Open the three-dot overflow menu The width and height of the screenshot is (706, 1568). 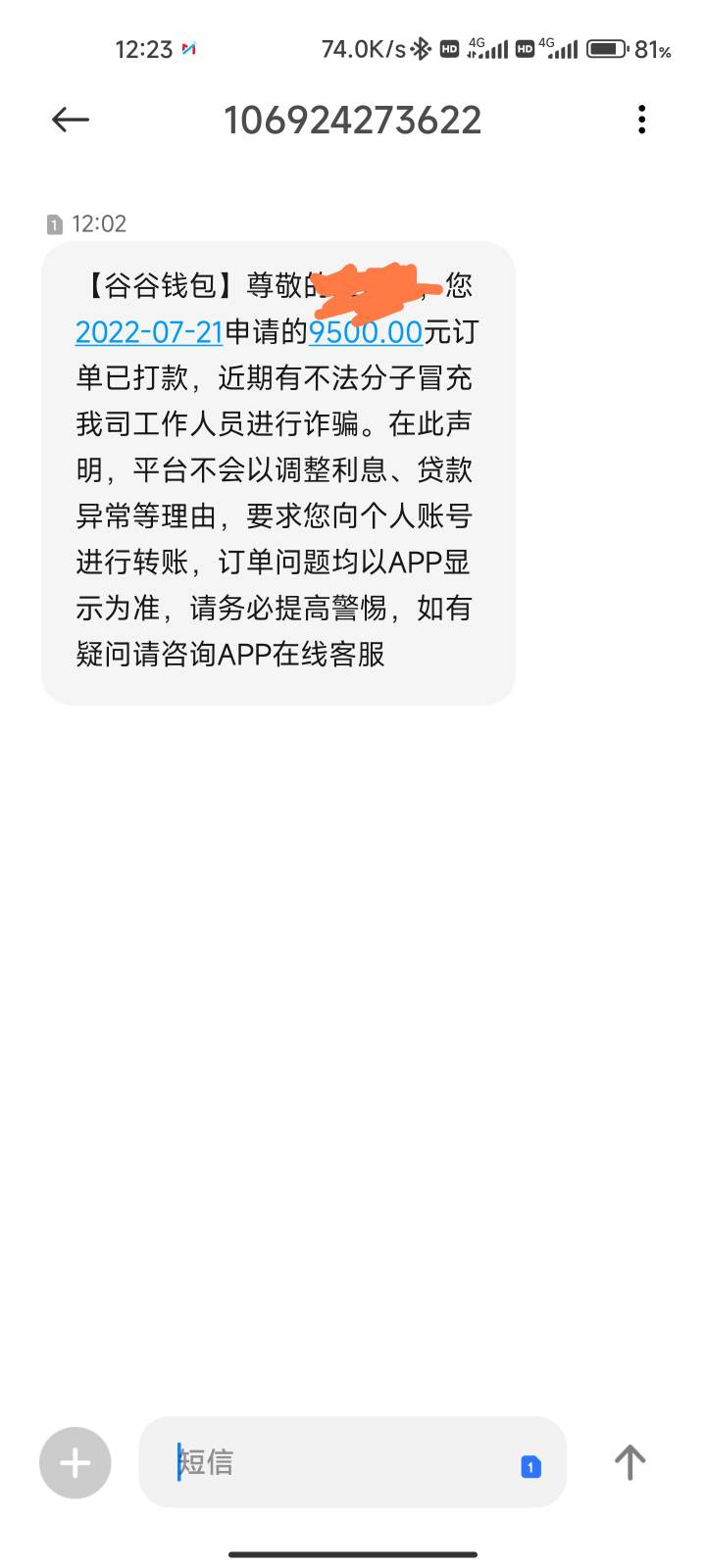[642, 120]
